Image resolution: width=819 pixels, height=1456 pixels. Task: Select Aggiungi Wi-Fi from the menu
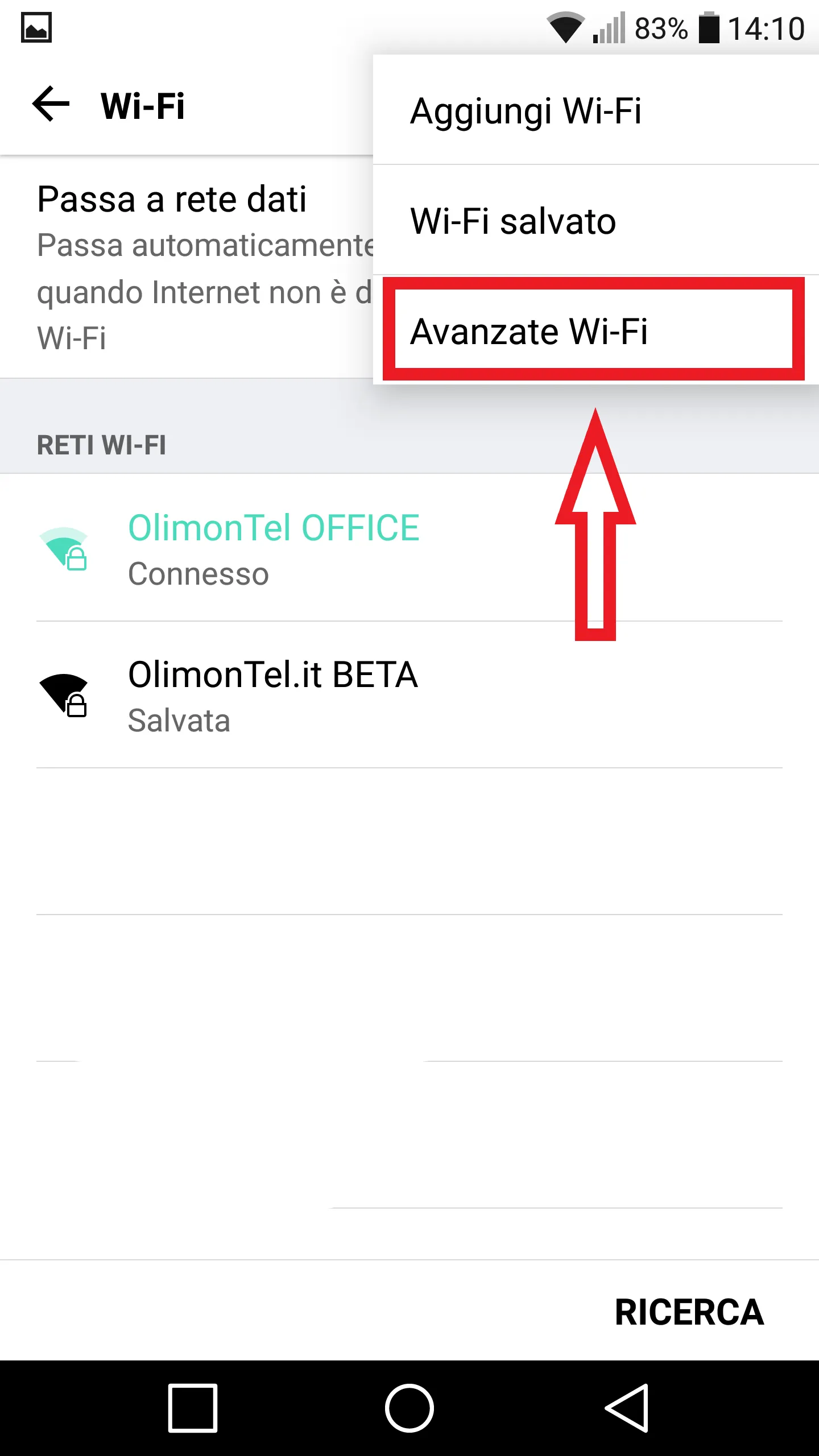pos(526,110)
